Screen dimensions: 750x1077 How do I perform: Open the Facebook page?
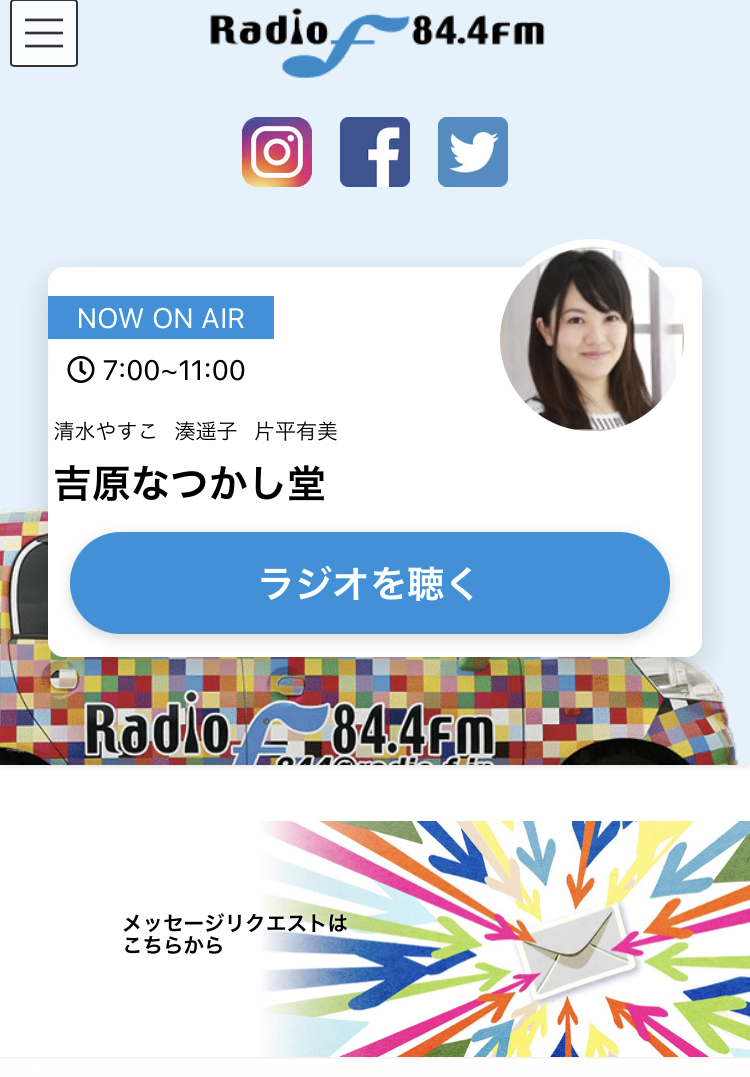(x=375, y=152)
